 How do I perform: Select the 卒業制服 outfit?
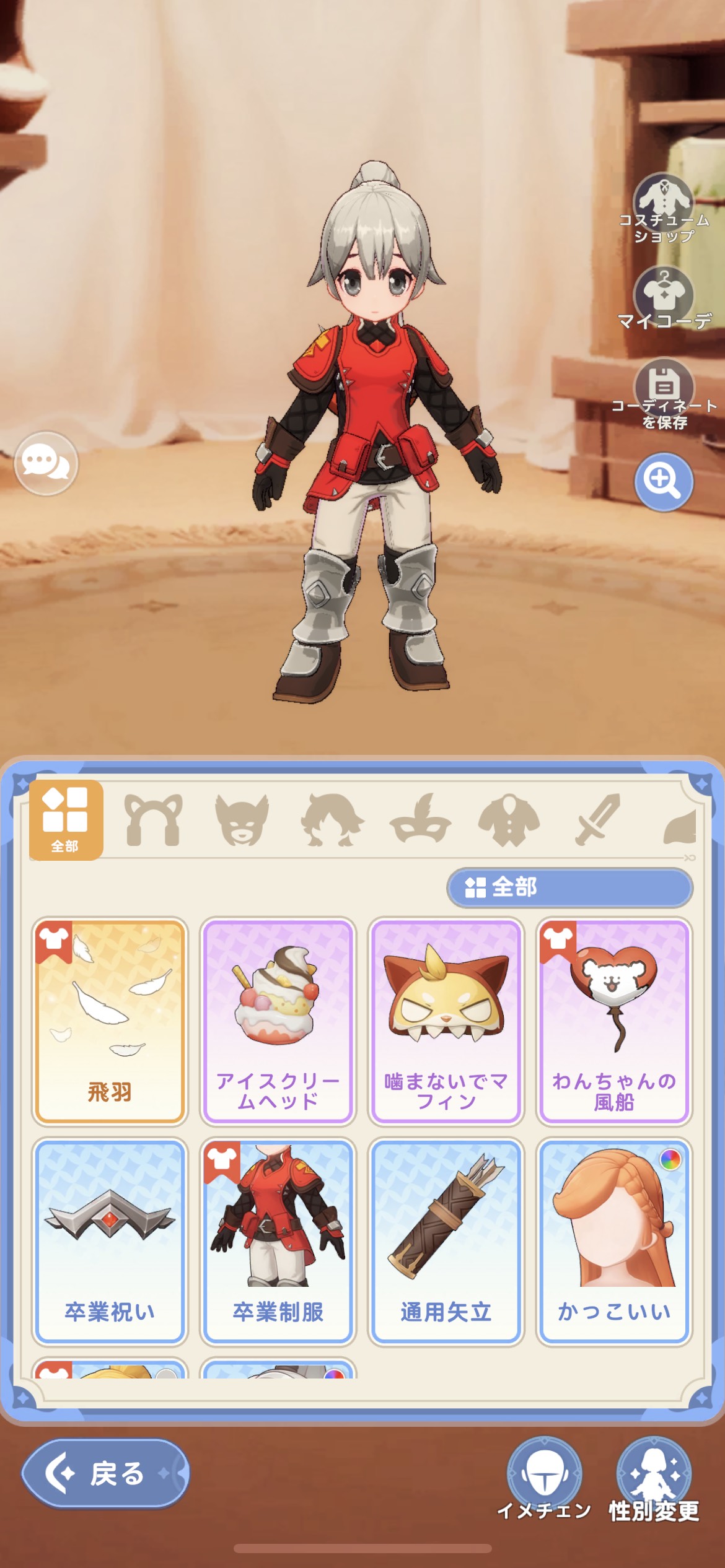(278, 1241)
